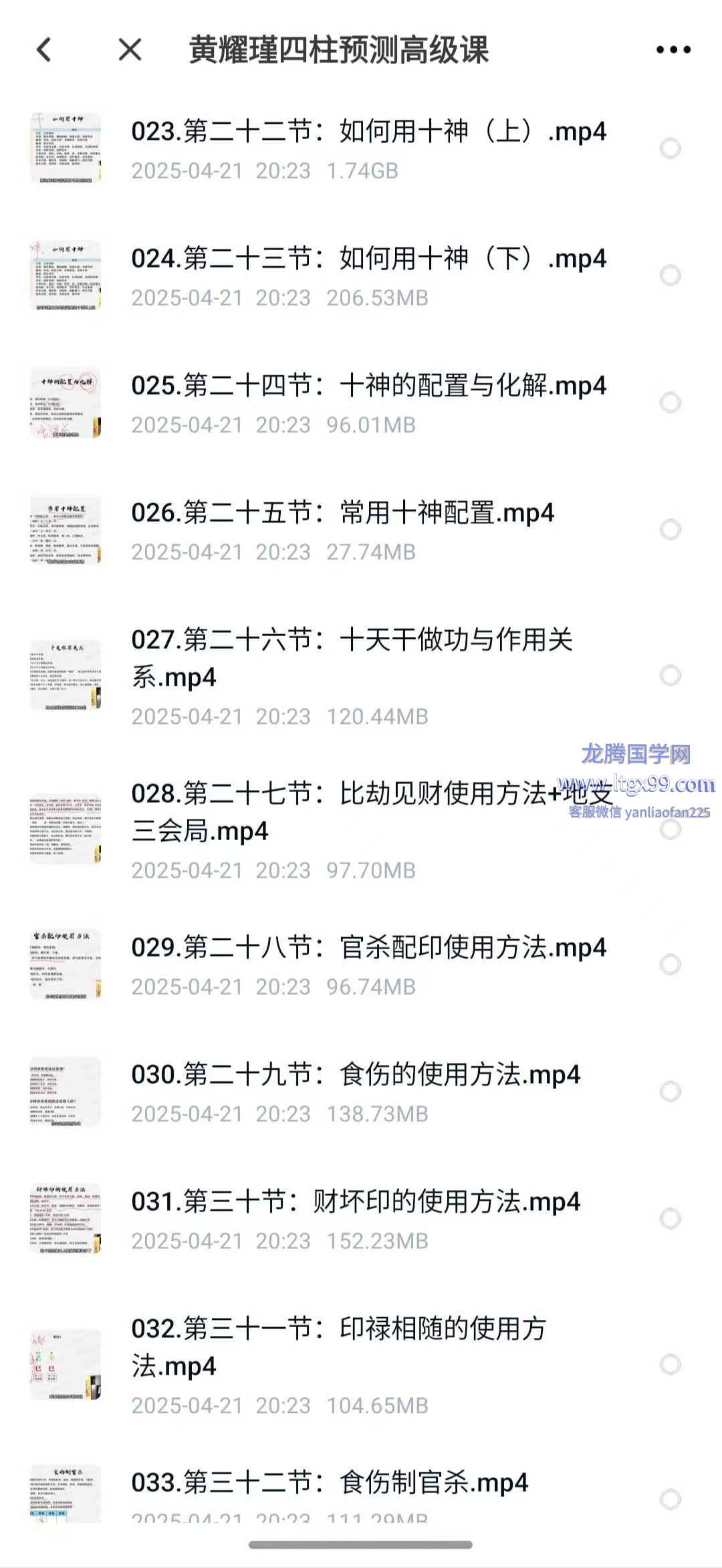
Task: Open 027 十天干做功与作用关系.mp4
Action: coord(352,658)
